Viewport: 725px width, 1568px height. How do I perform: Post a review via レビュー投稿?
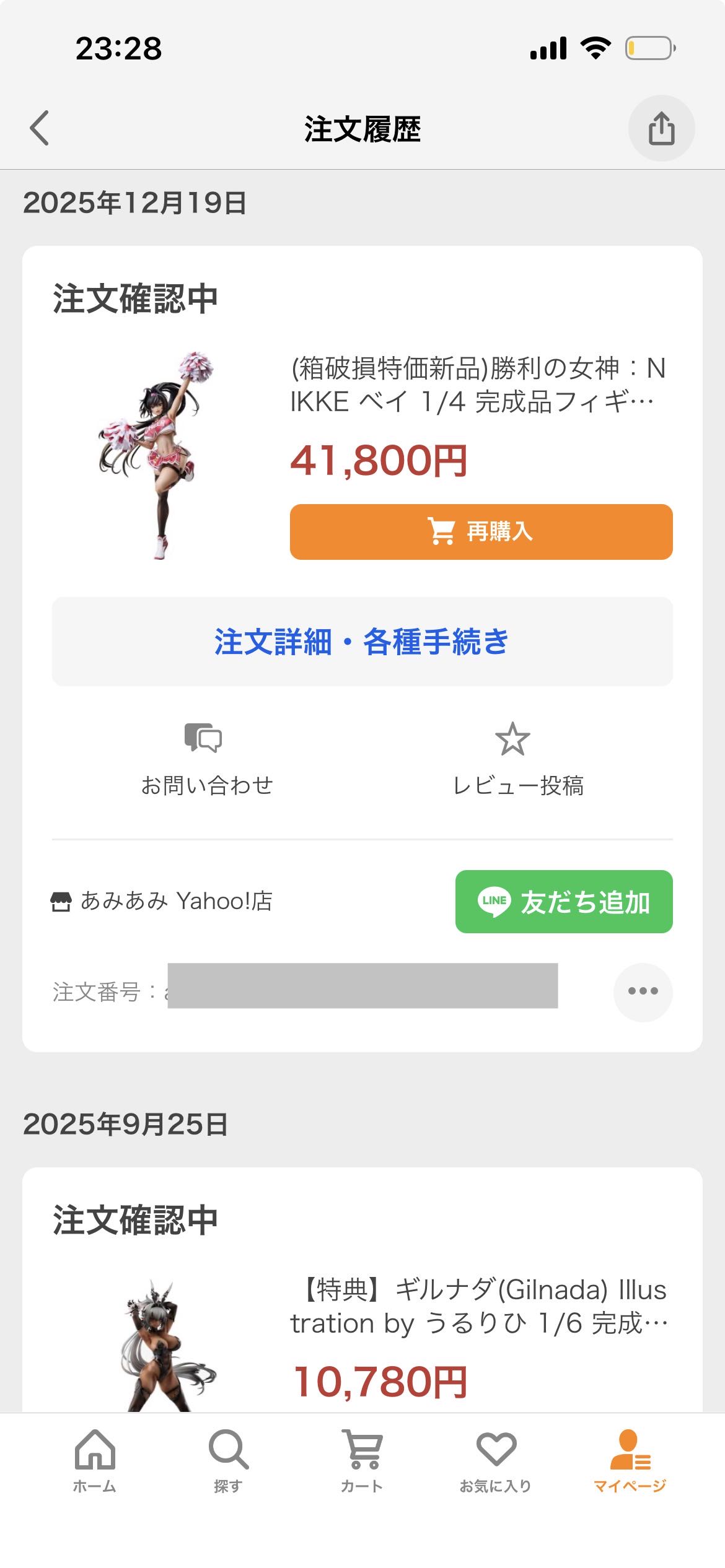[x=517, y=759]
